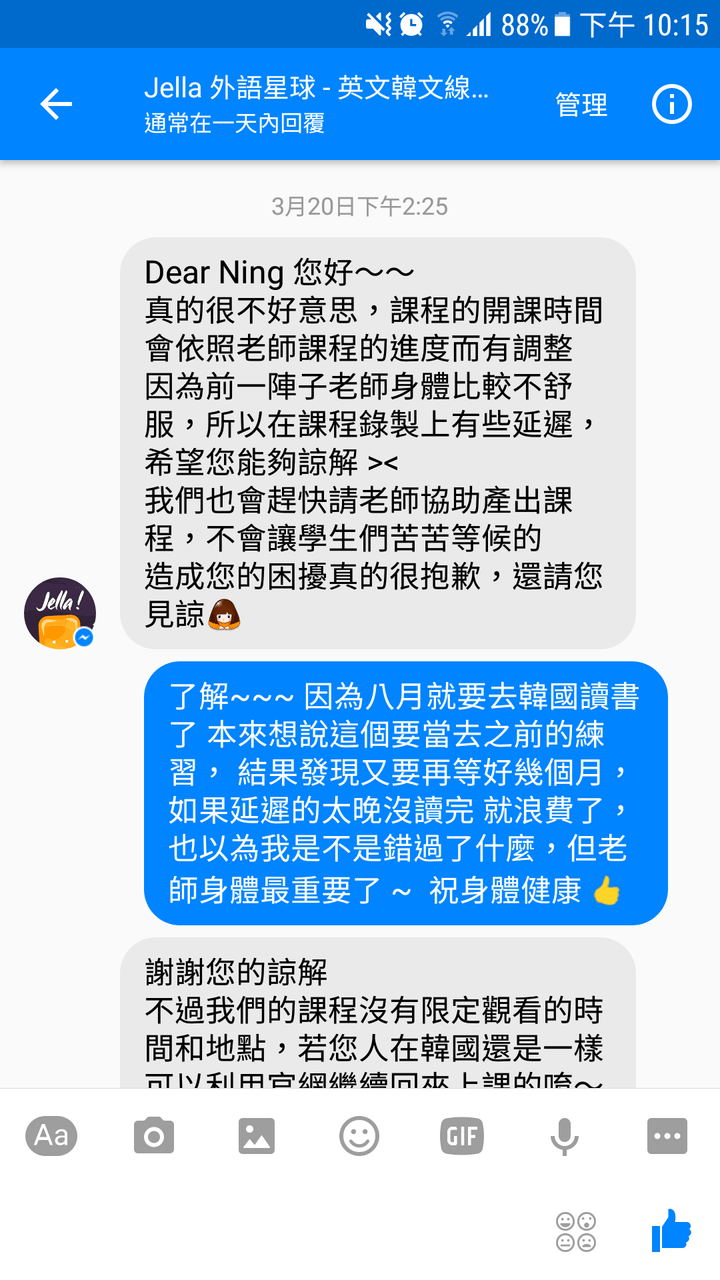Record a voice message with the microphone
The image size is (720, 1280).
coord(564,1136)
